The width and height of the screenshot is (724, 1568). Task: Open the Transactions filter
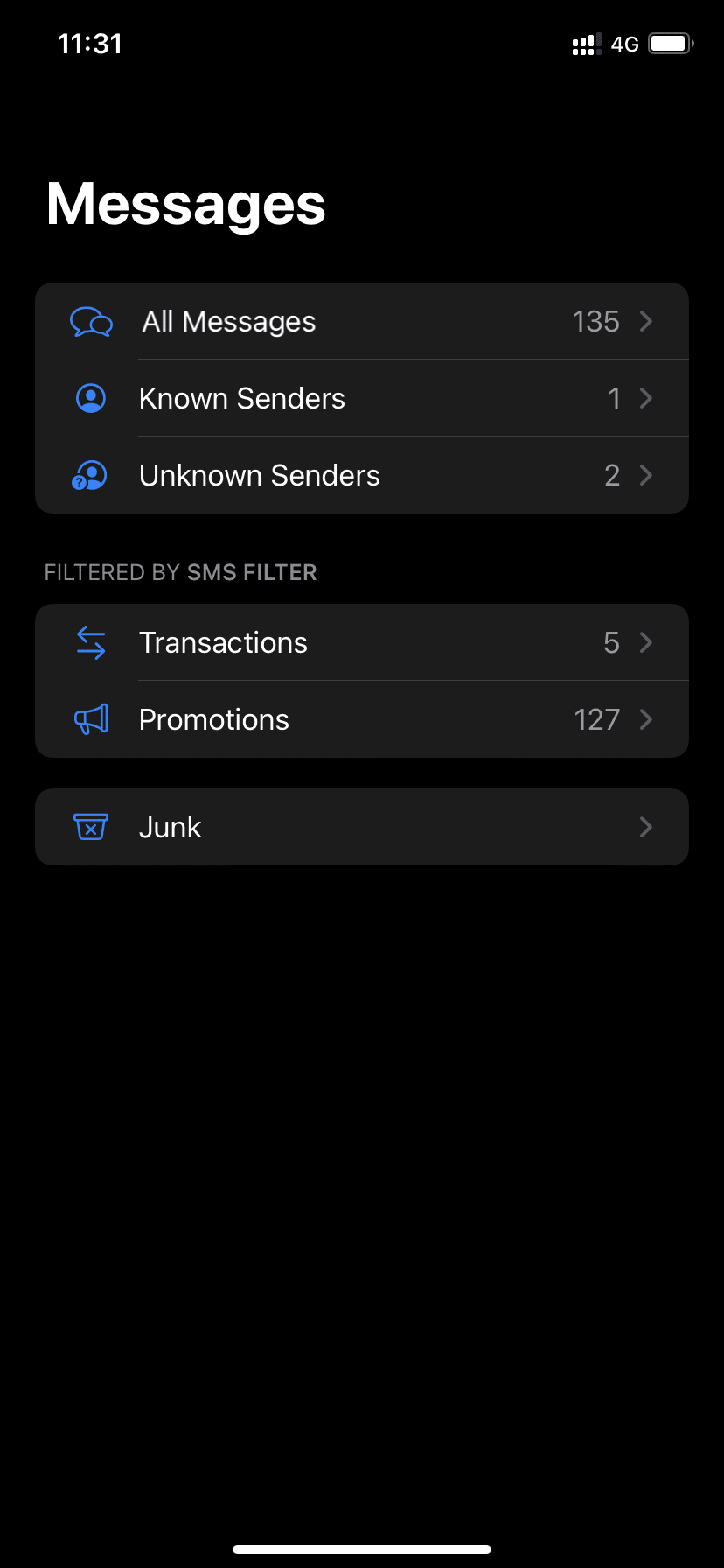click(361, 643)
